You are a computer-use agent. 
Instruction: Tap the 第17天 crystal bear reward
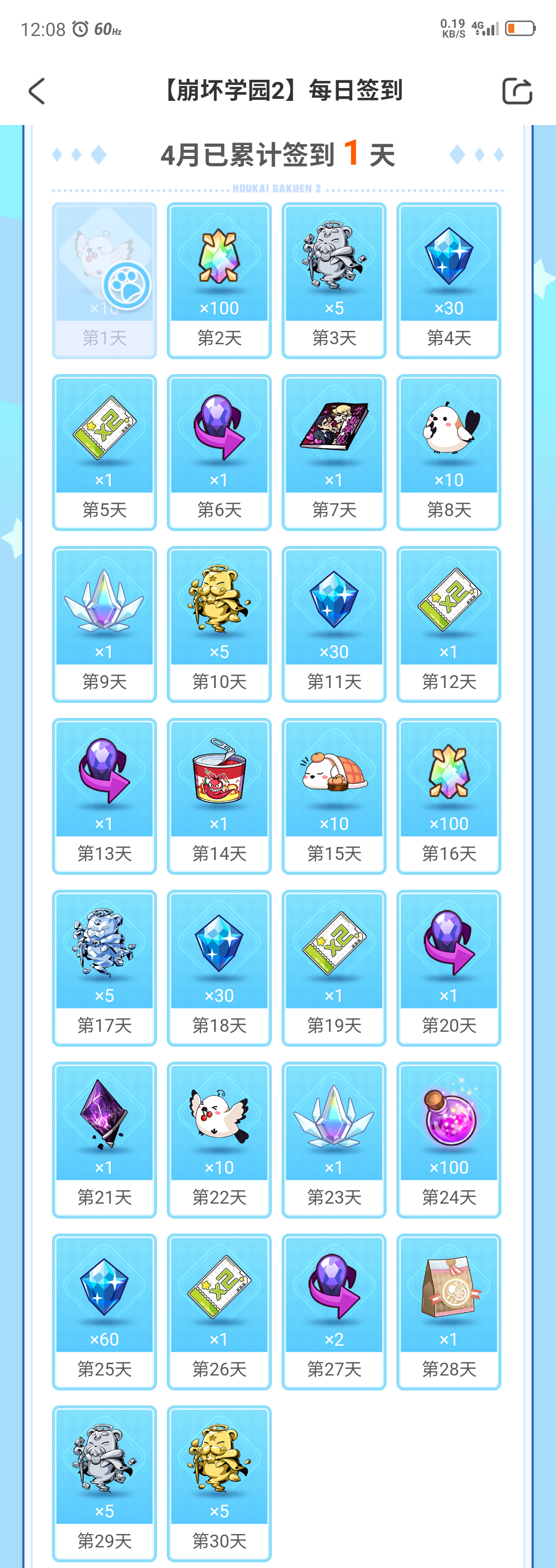point(104,968)
